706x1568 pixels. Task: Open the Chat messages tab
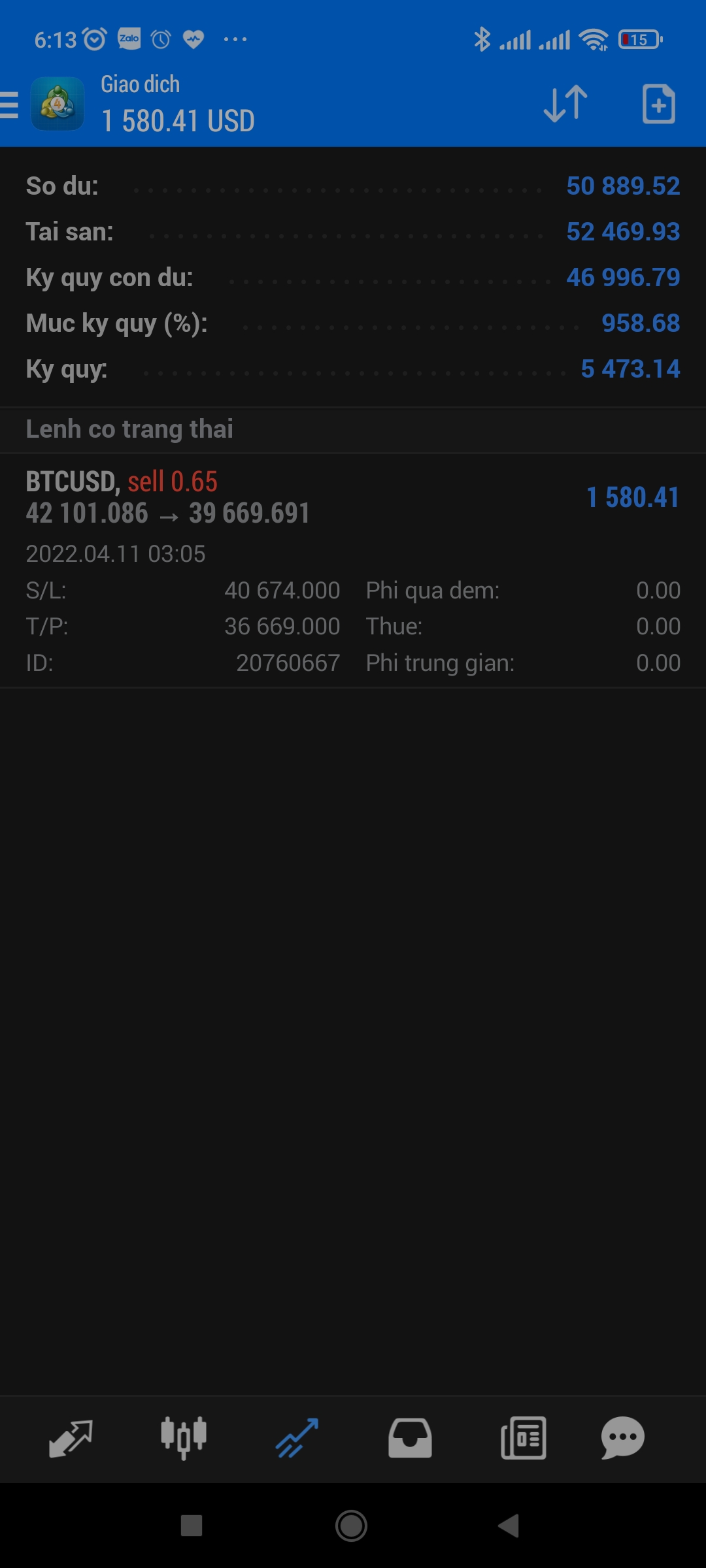(622, 1439)
